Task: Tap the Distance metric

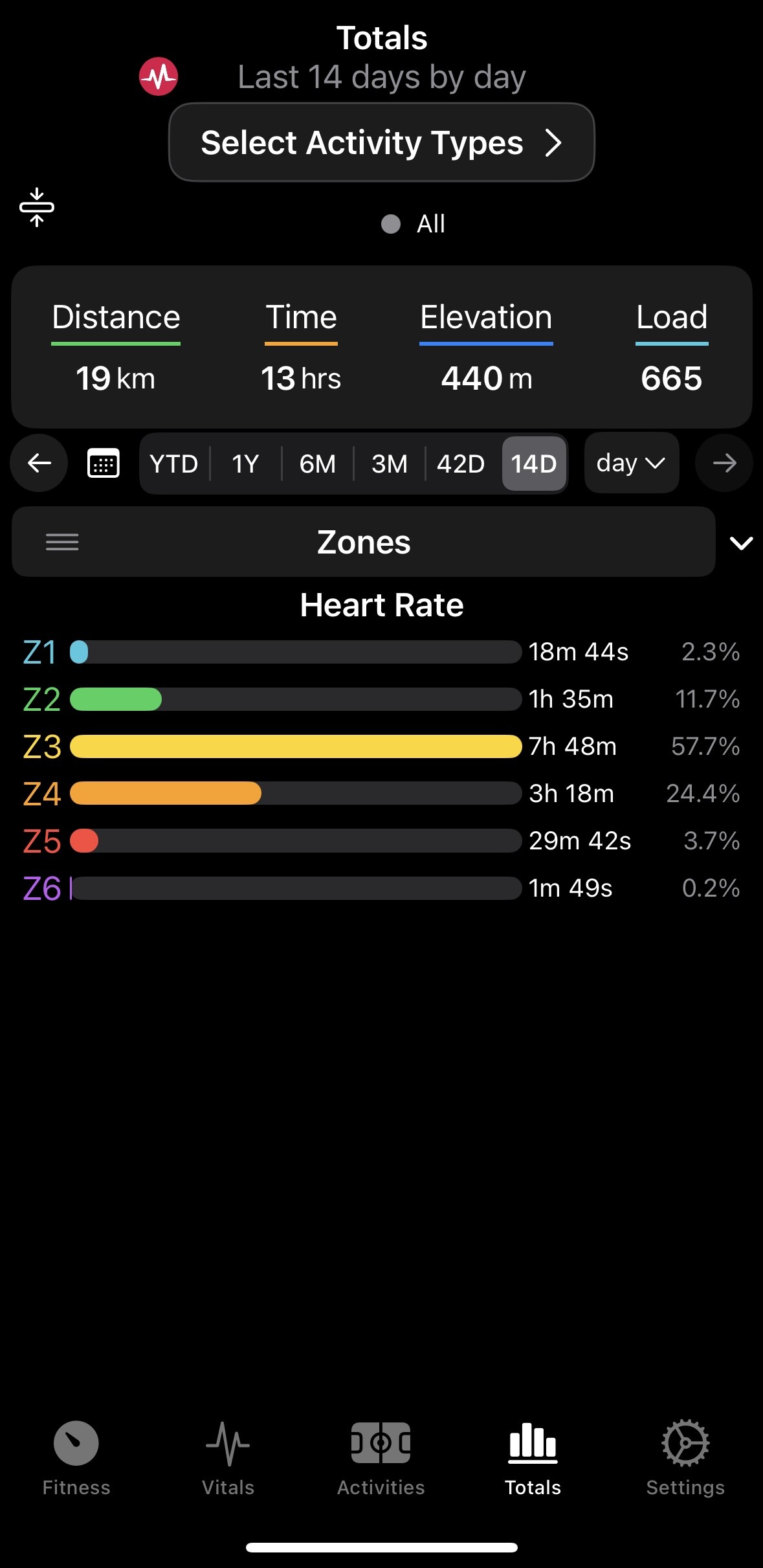Action: click(116, 346)
